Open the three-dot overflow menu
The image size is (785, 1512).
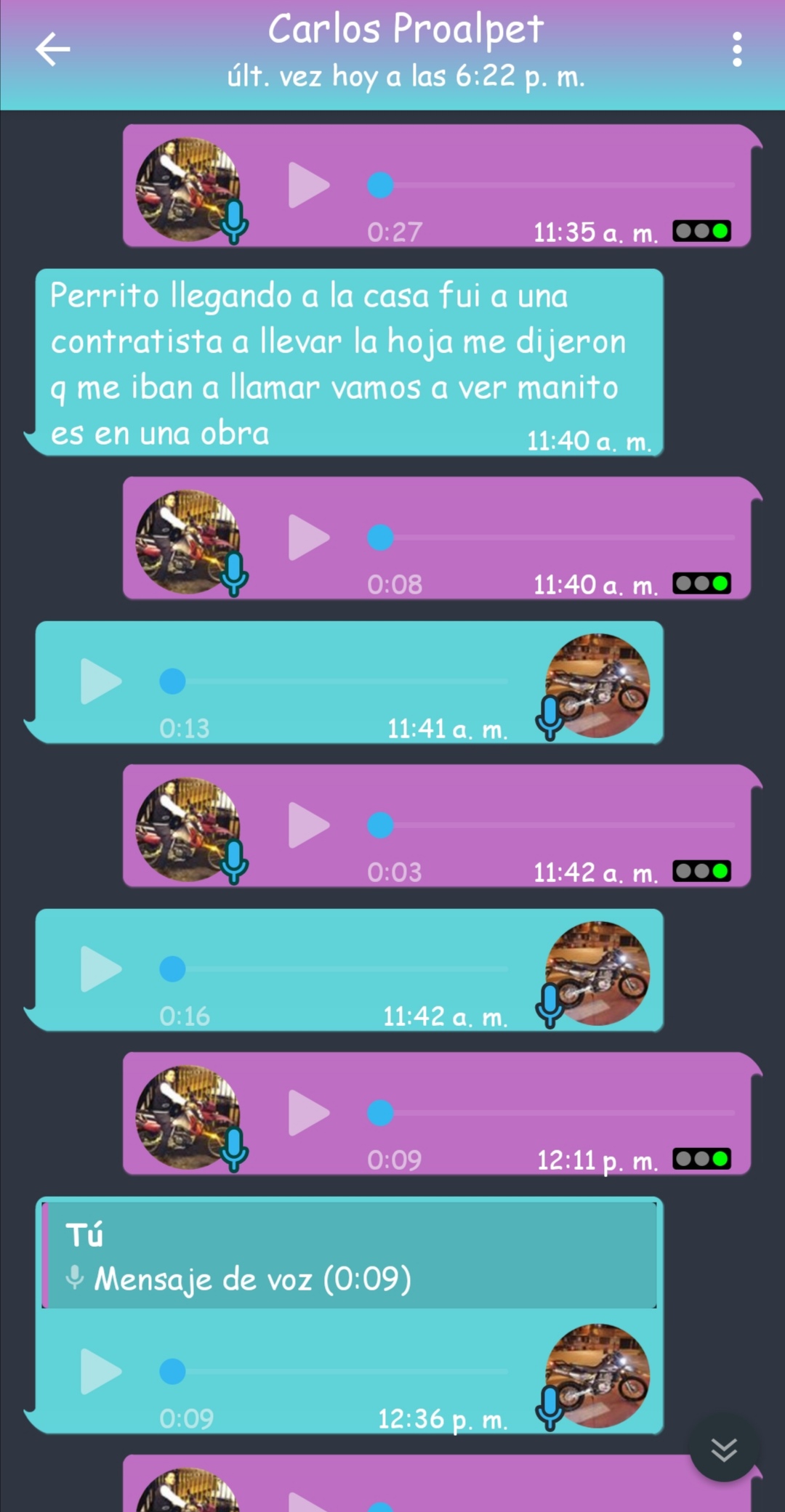(737, 49)
